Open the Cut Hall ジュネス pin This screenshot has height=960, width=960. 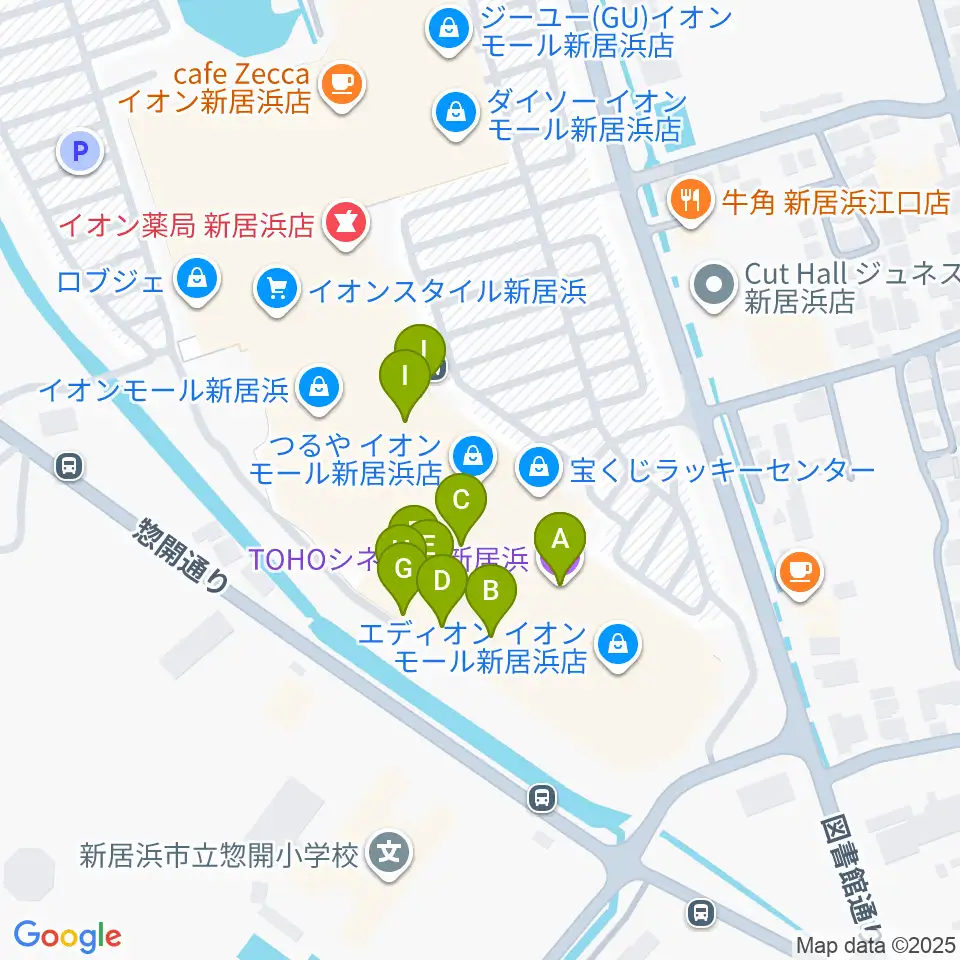(x=714, y=285)
